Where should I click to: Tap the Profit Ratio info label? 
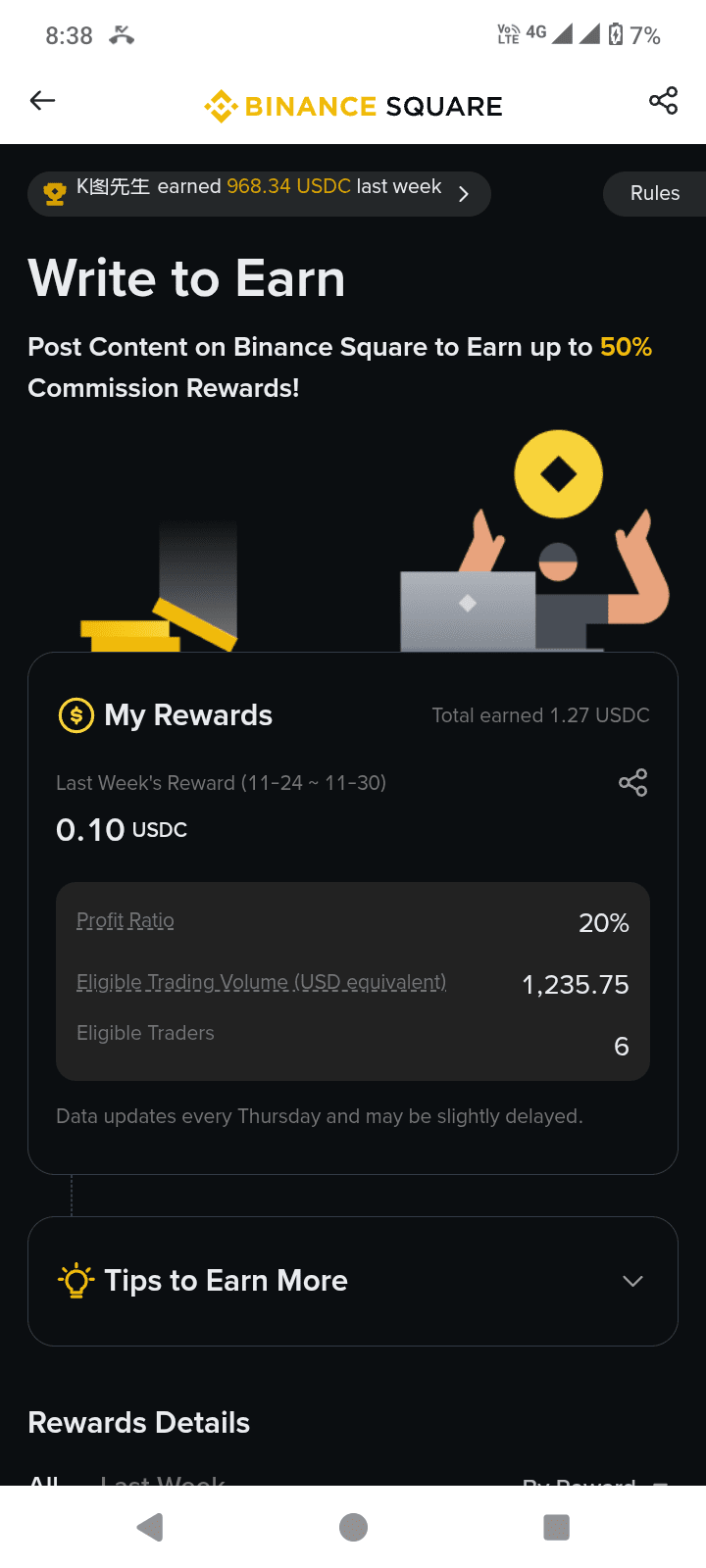[x=126, y=921]
